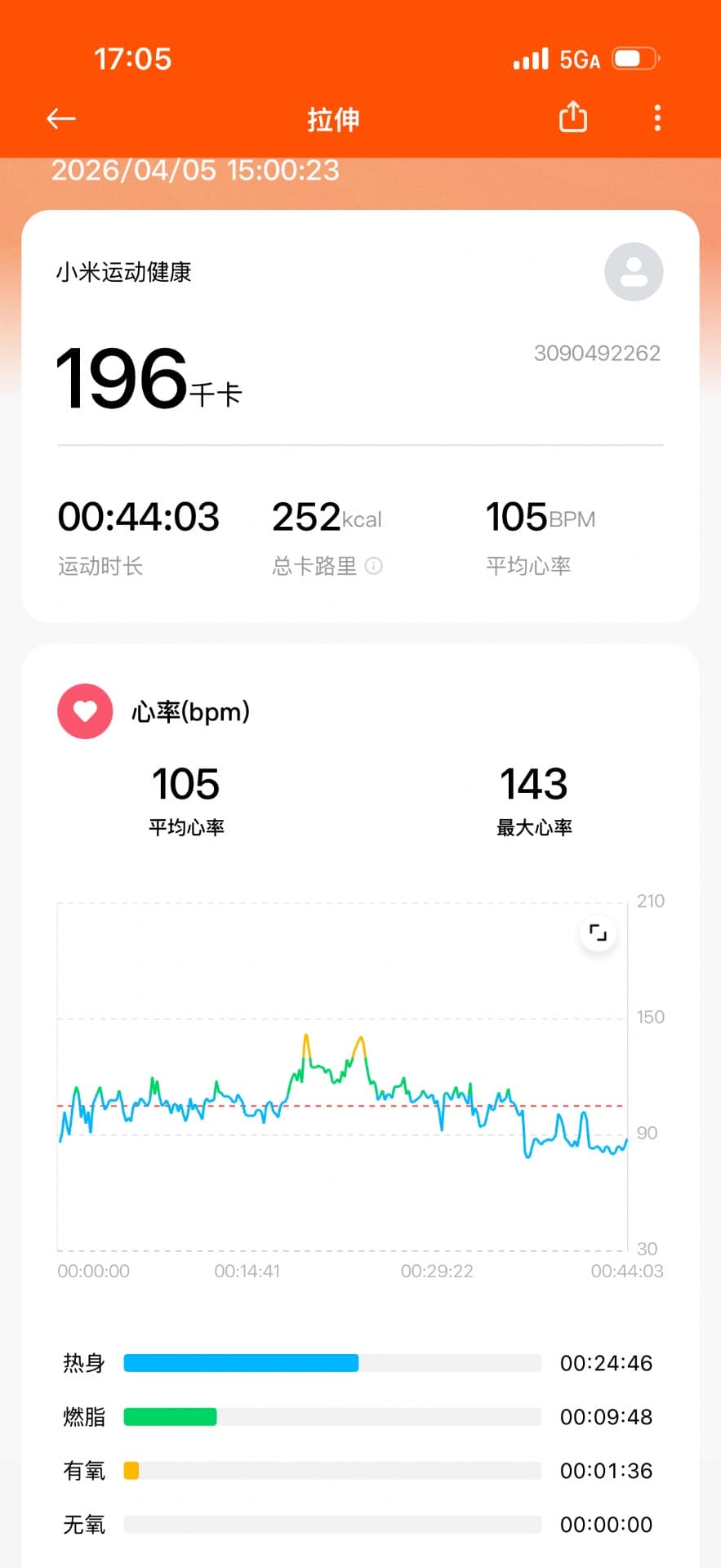
Task: Expand the 热身 zone details
Action: (x=84, y=1362)
